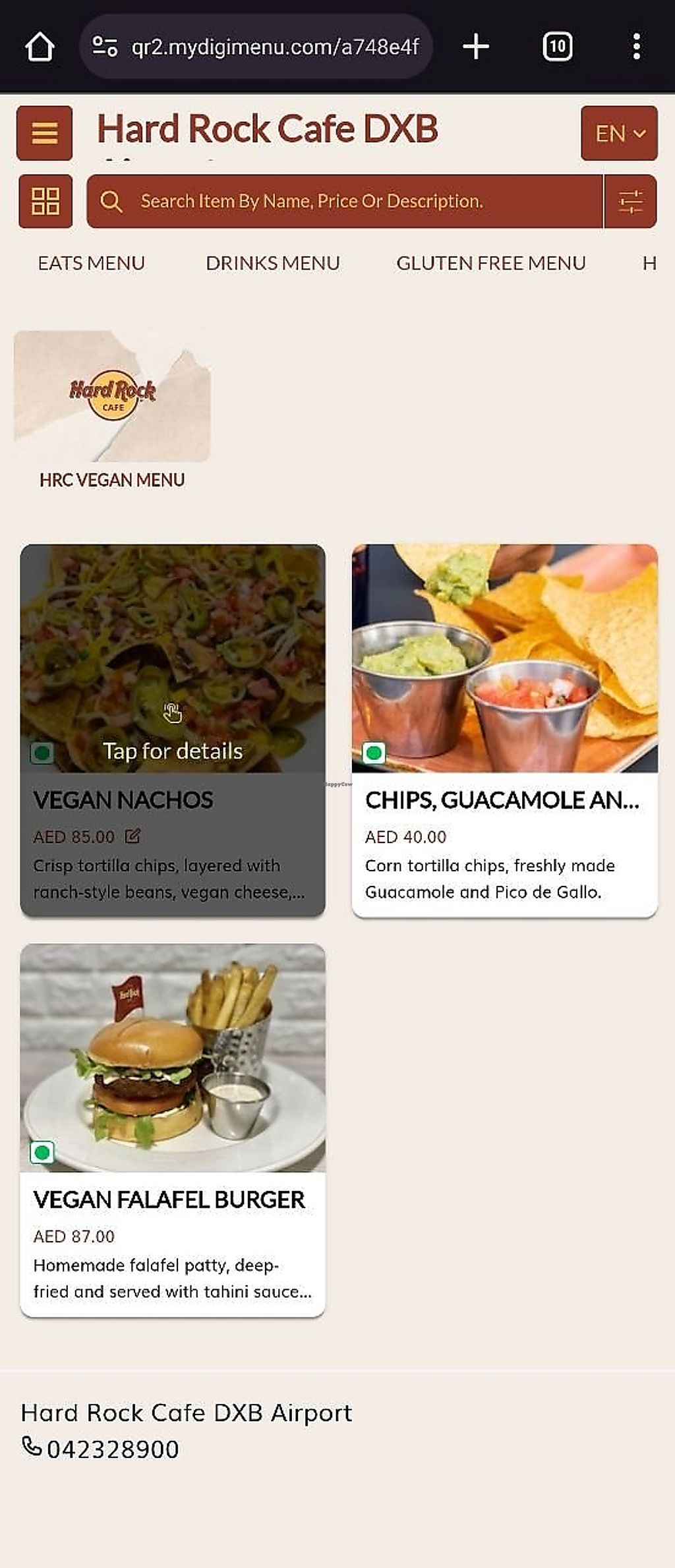675x1568 pixels.
Task: Switch to the Gluten Free Menu tab
Action: click(490, 263)
